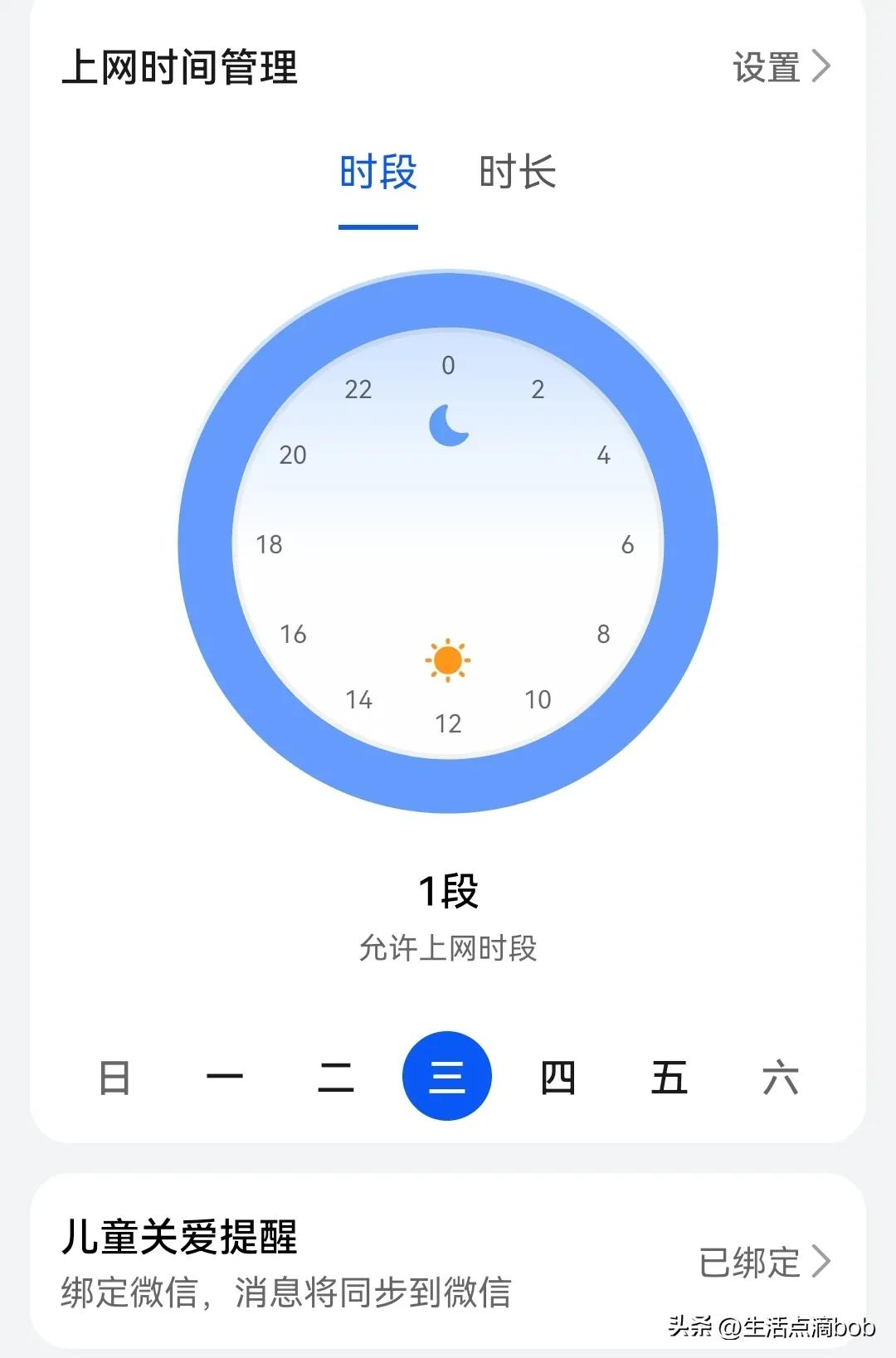Click the sun icon on the clock dial
The width and height of the screenshot is (896, 1358).
448,660
